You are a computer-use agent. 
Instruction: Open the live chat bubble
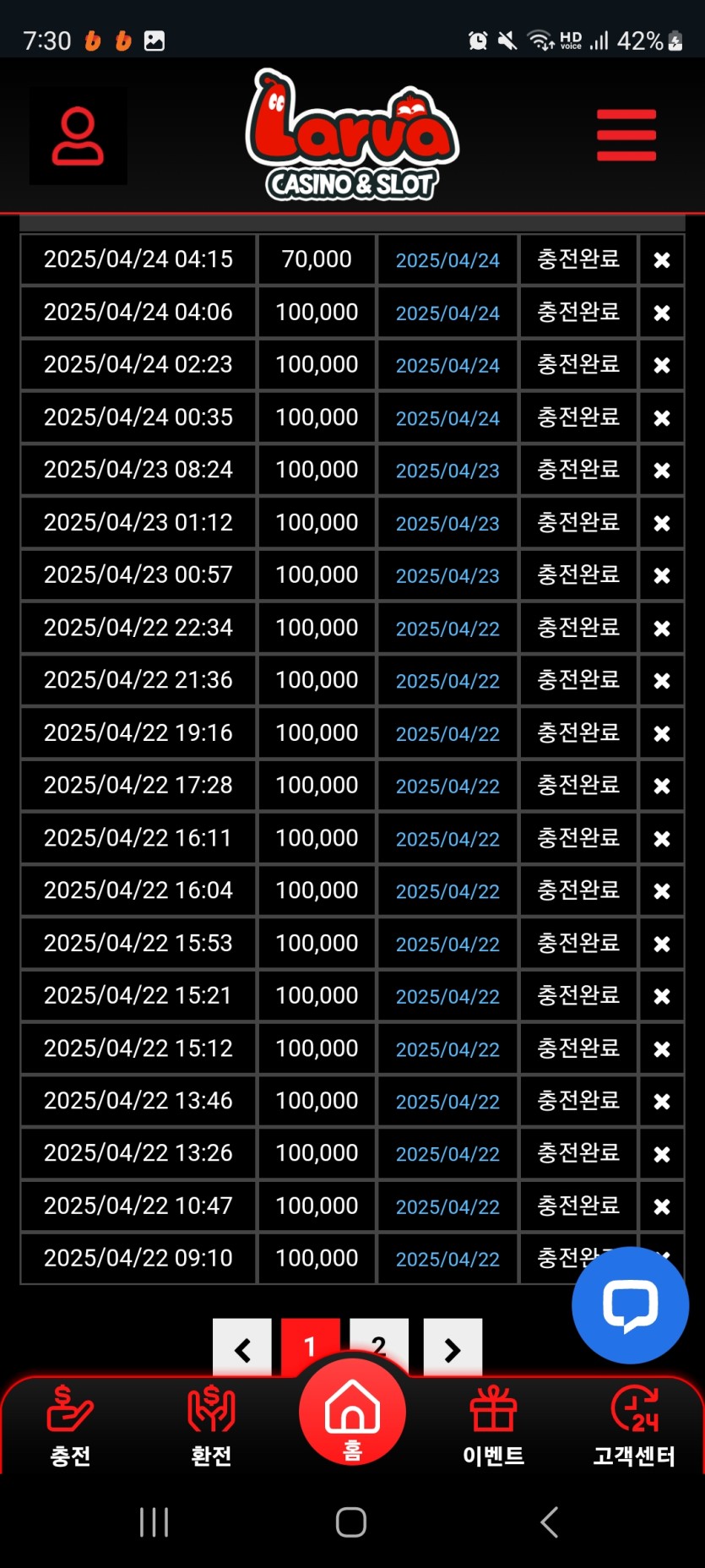click(x=630, y=1304)
